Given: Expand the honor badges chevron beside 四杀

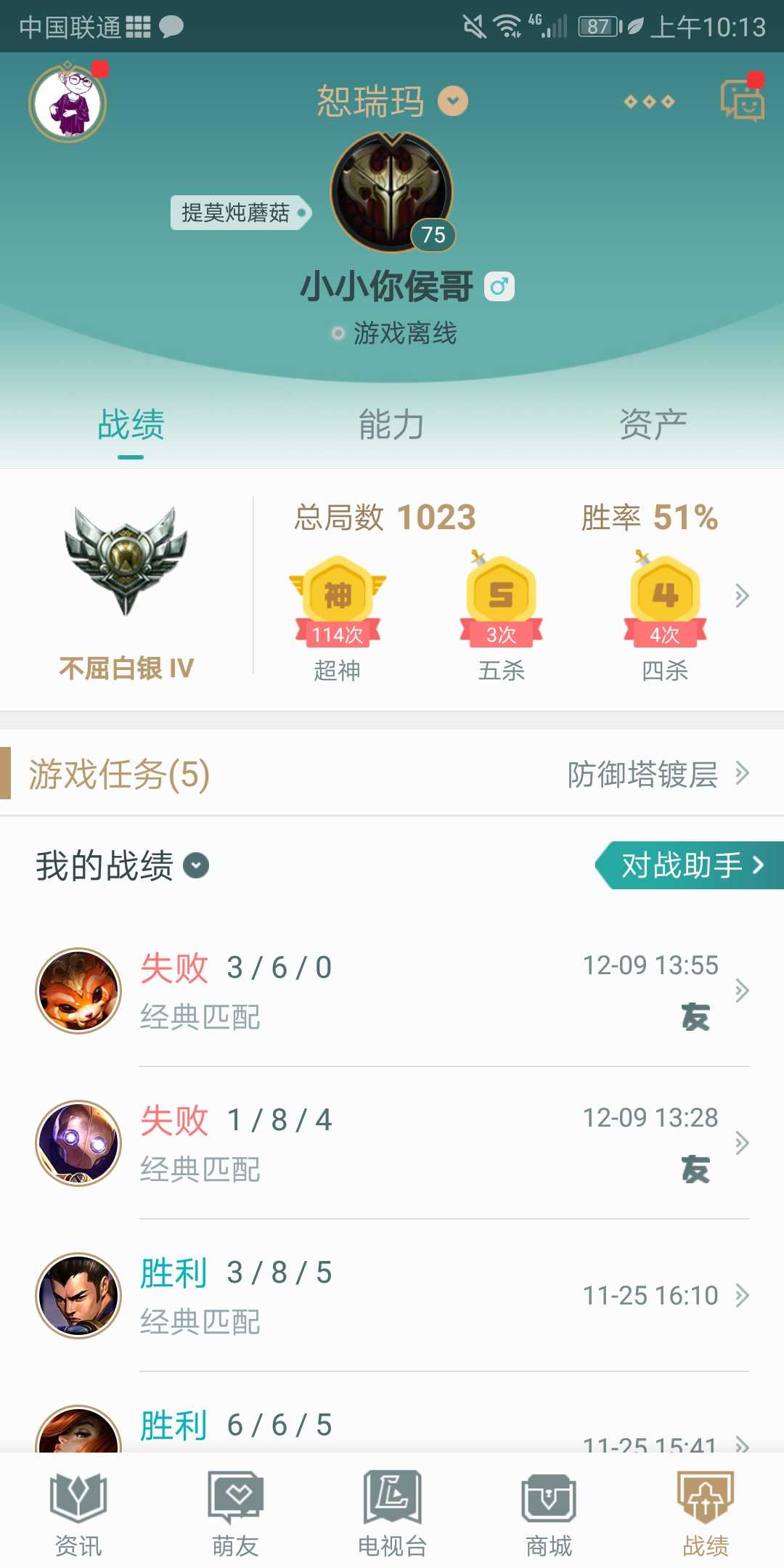Looking at the screenshot, I should tap(741, 595).
